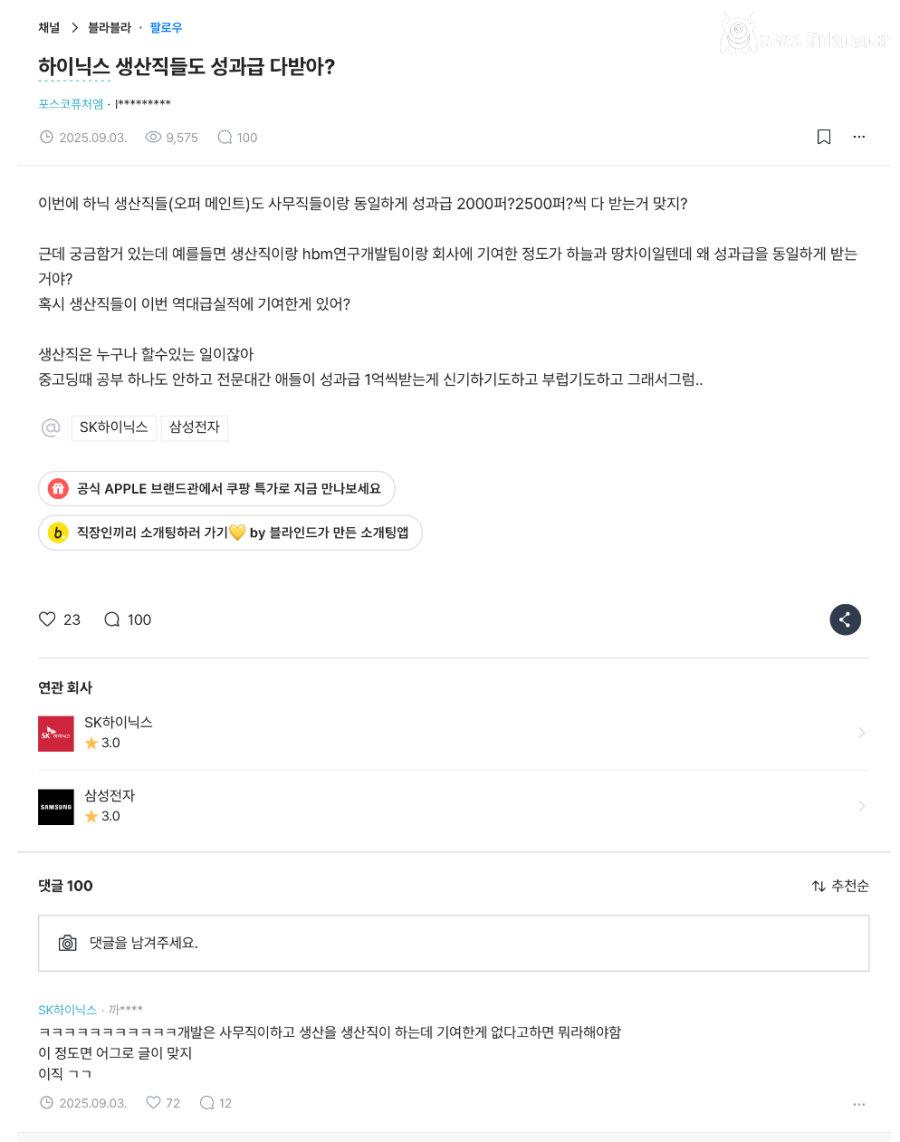The image size is (900, 1142).
Task: Open the comment's ellipsis options menu
Action: pyautogui.click(x=859, y=1103)
